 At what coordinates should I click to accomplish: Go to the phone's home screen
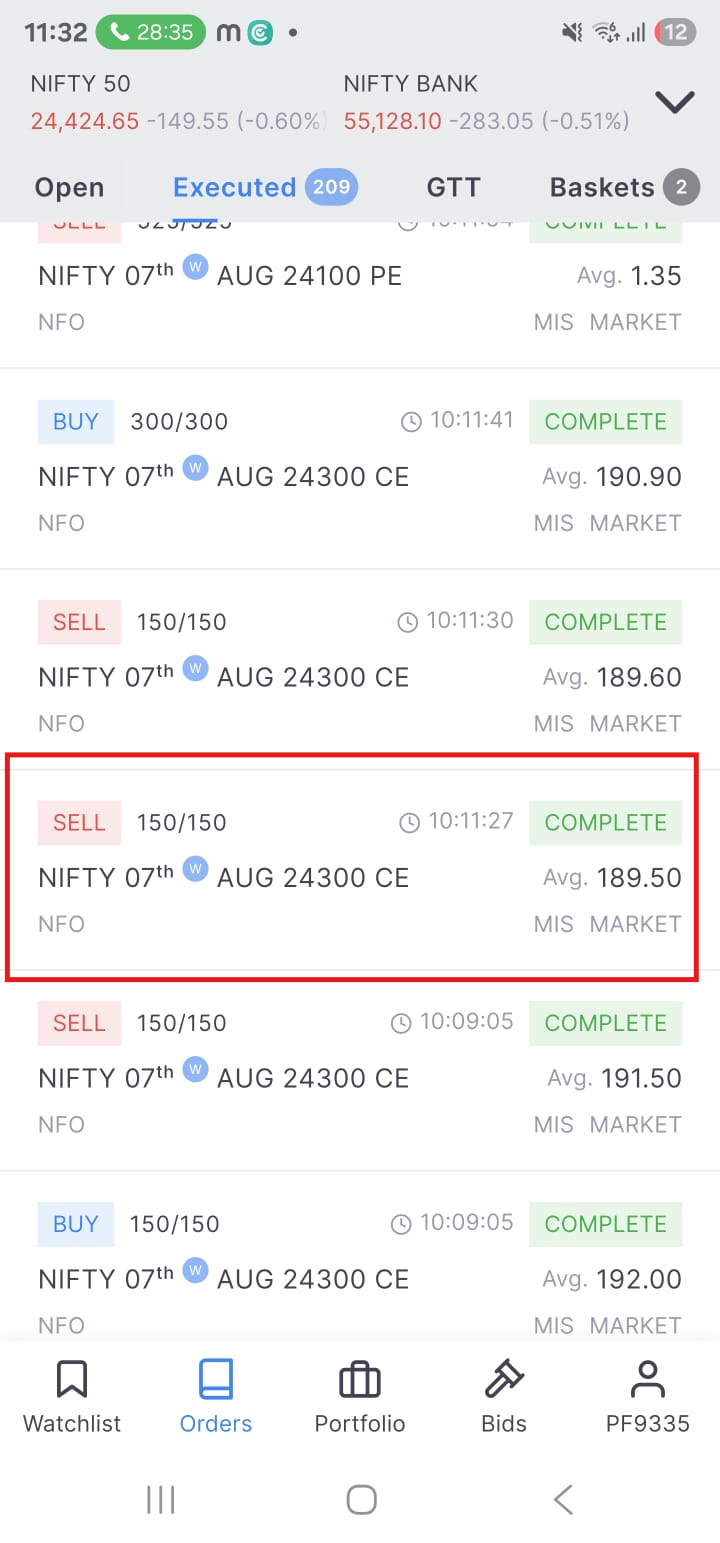click(361, 1499)
